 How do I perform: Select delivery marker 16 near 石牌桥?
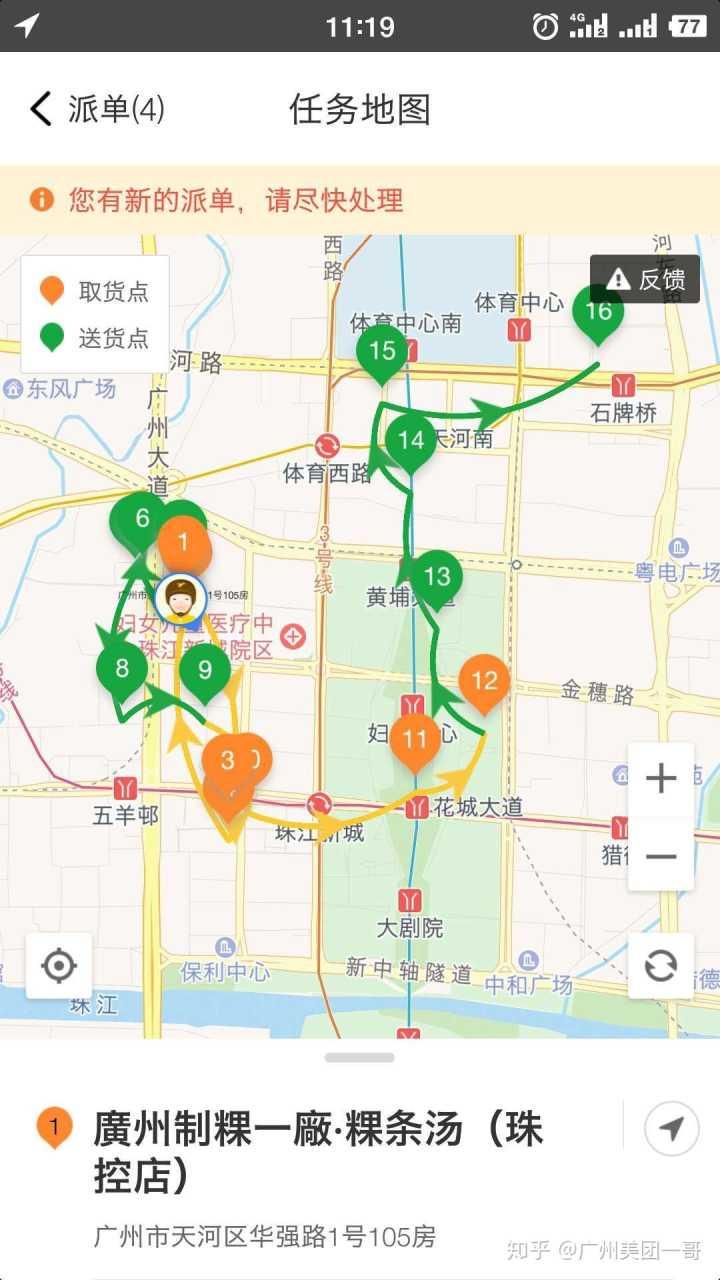coord(598,312)
